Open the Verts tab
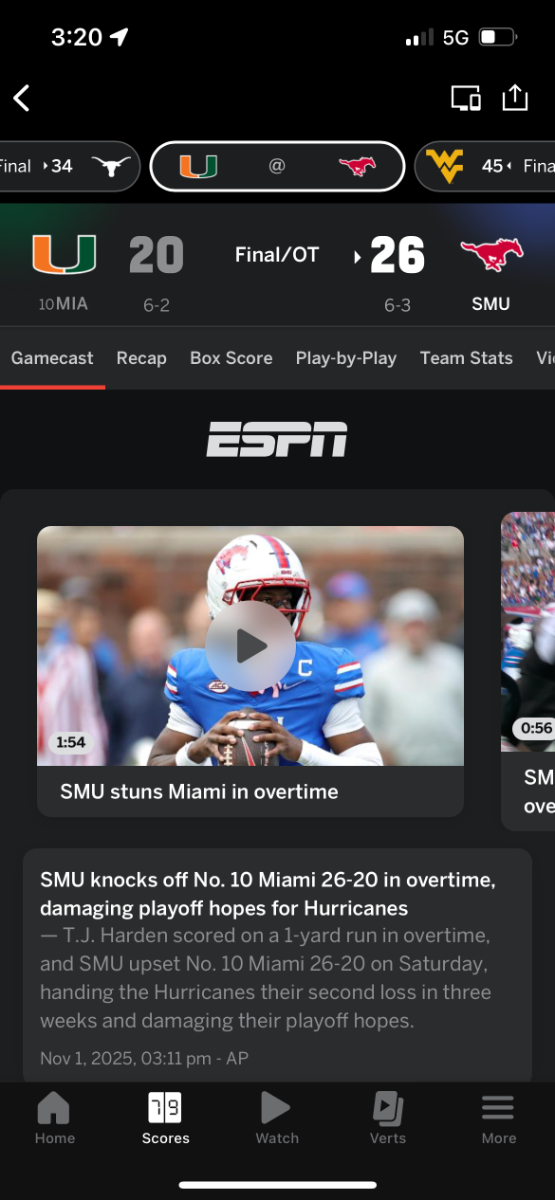The height and width of the screenshot is (1200, 555). click(388, 1118)
